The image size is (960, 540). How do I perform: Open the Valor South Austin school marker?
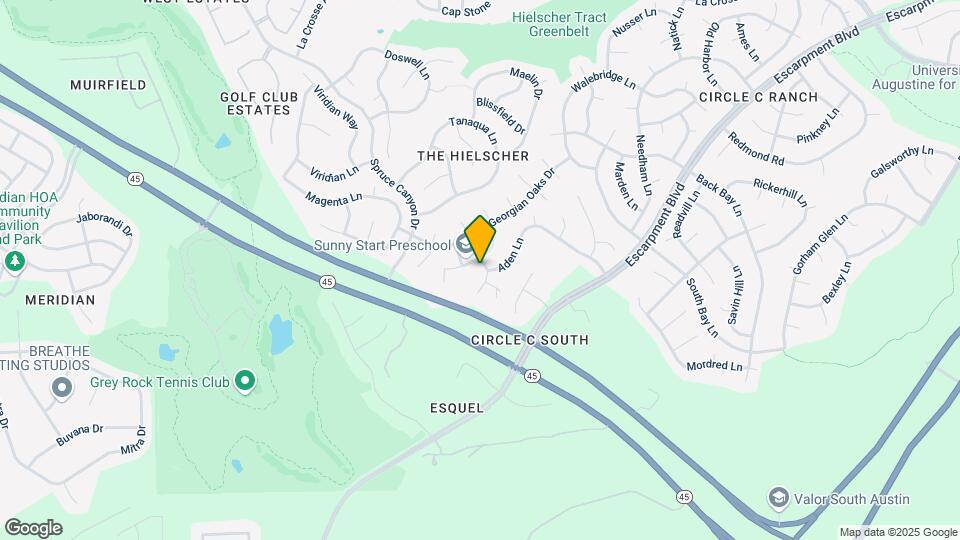[x=779, y=498]
